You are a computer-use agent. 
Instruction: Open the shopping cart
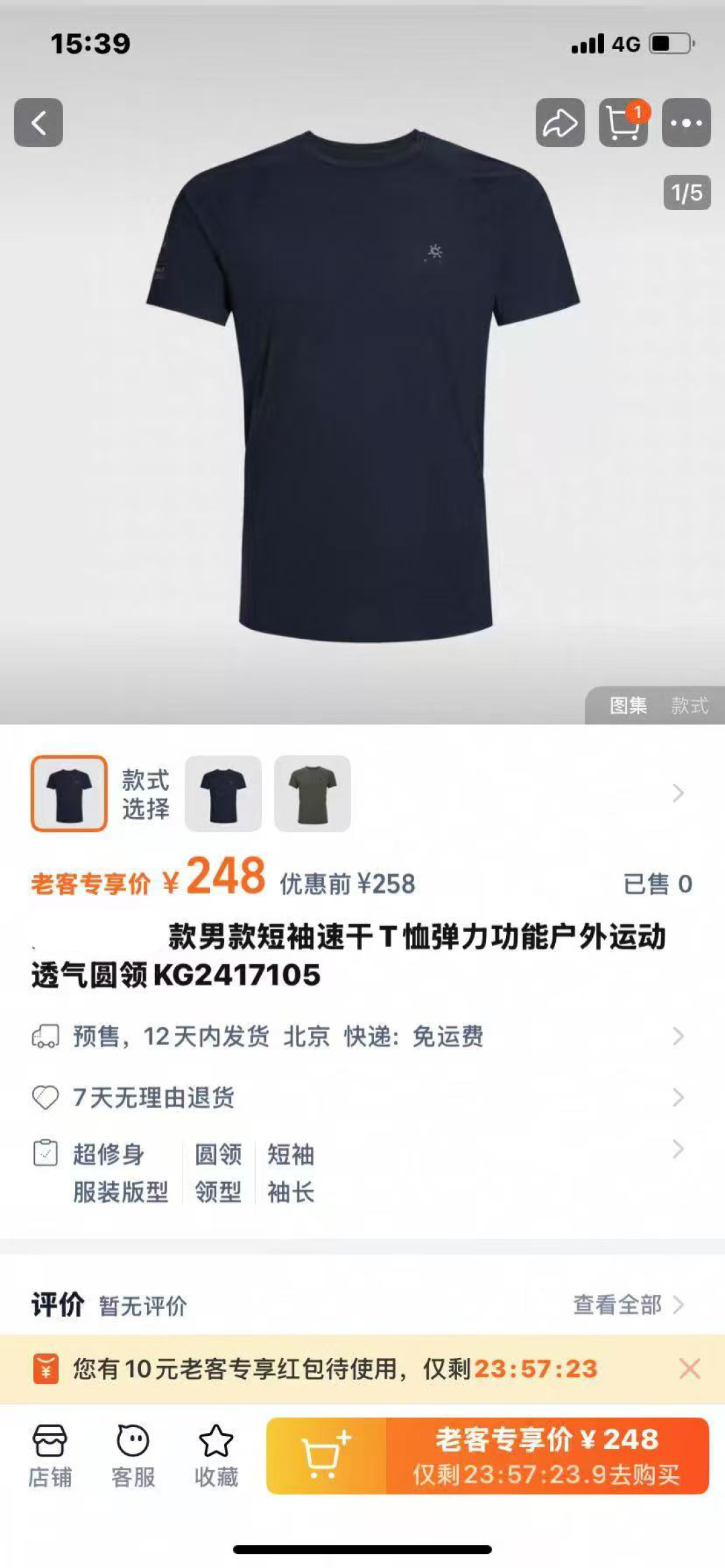coord(623,123)
